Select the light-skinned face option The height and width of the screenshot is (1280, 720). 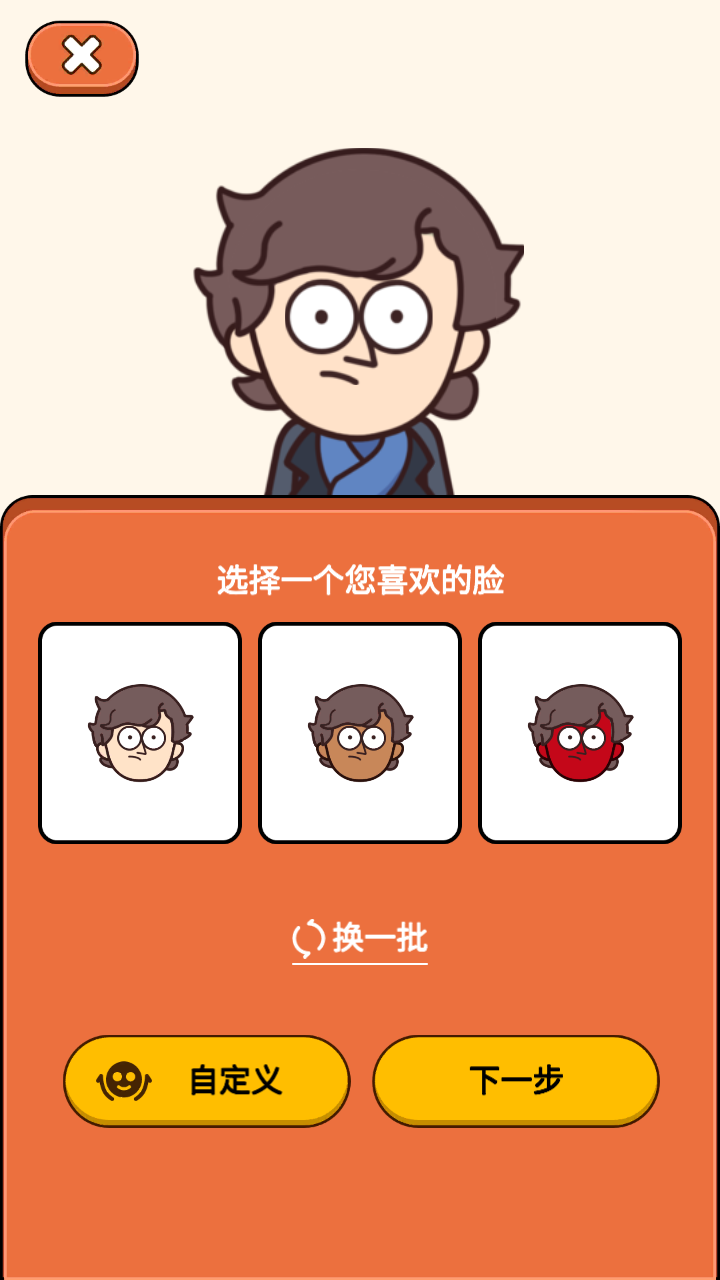[x=140, y=733]
